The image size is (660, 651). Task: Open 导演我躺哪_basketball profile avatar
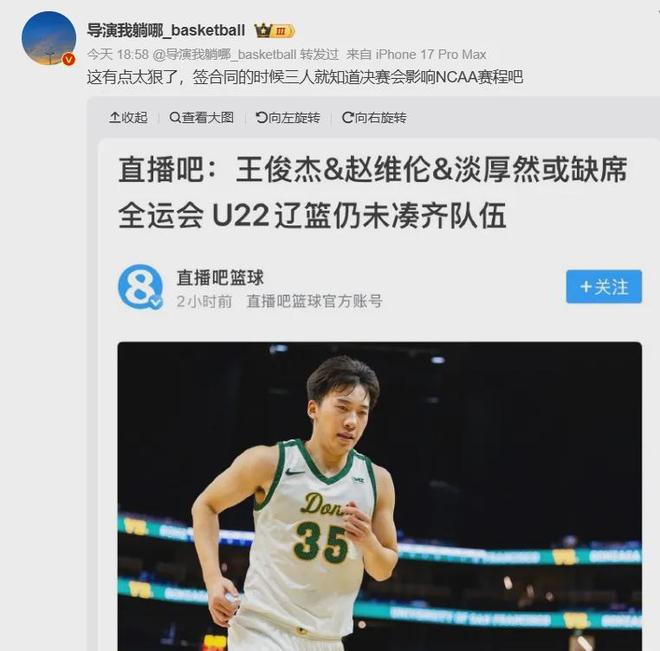48,38
